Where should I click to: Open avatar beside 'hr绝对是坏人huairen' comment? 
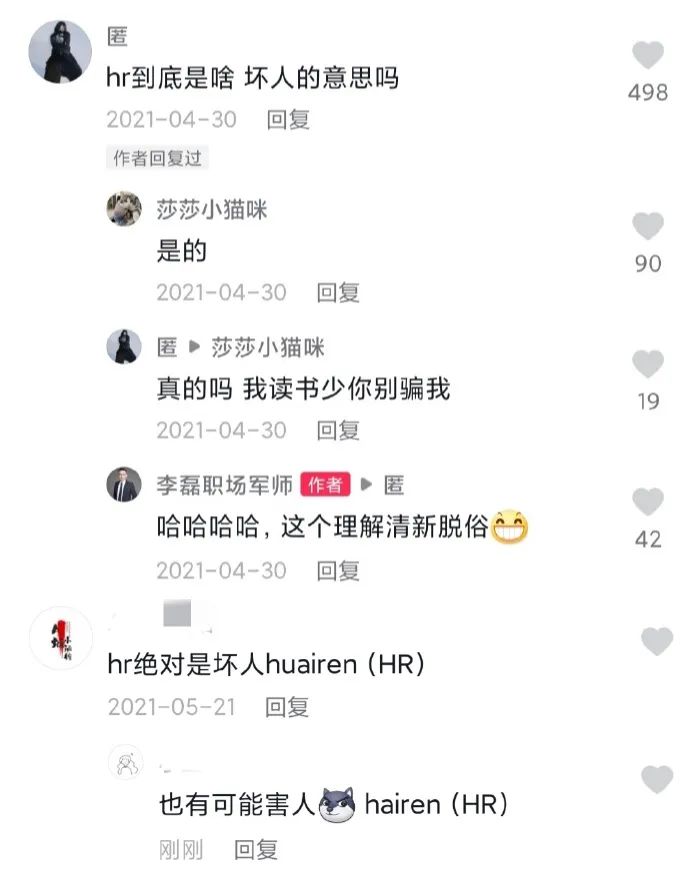click(x=61, y=637)
